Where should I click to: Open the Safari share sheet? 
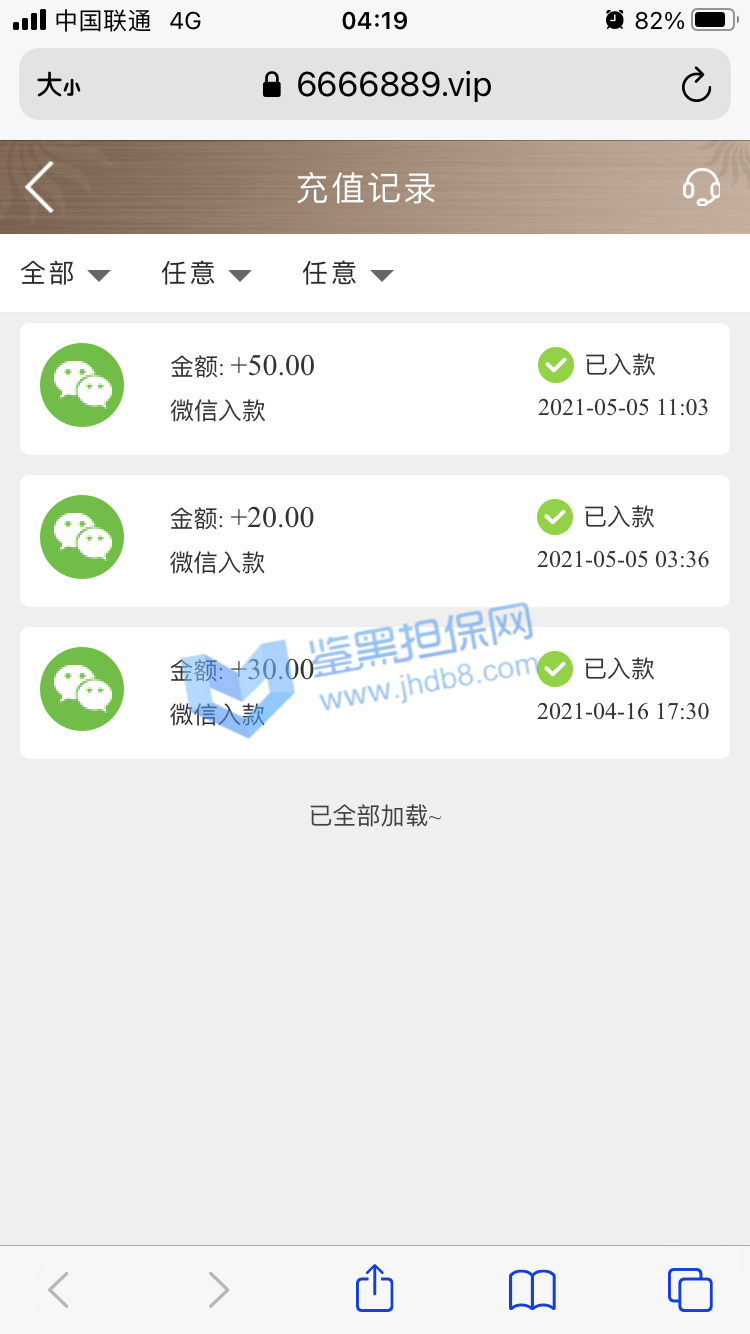click(375, 1288)
